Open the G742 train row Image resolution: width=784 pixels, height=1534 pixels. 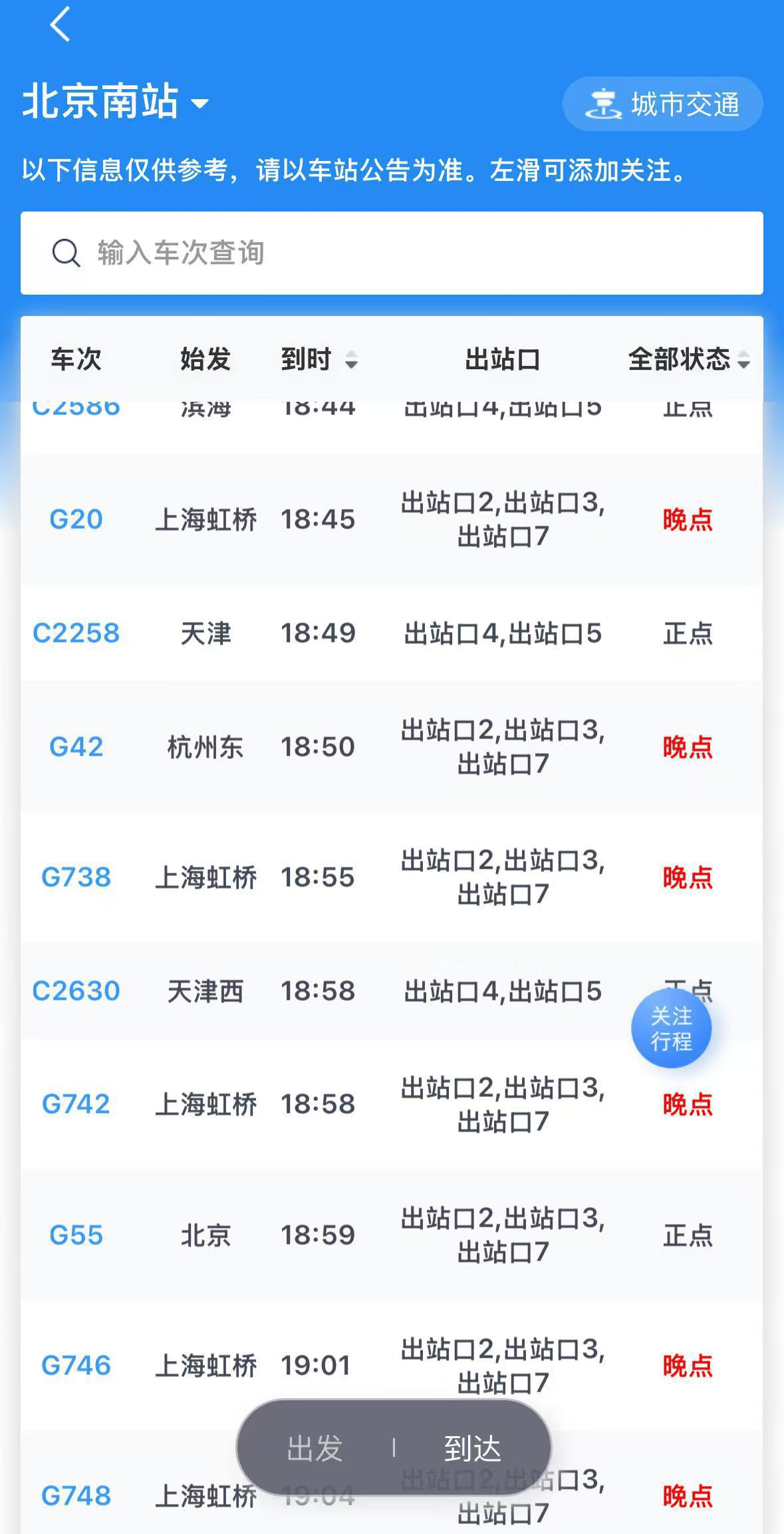coord(76,1104)
